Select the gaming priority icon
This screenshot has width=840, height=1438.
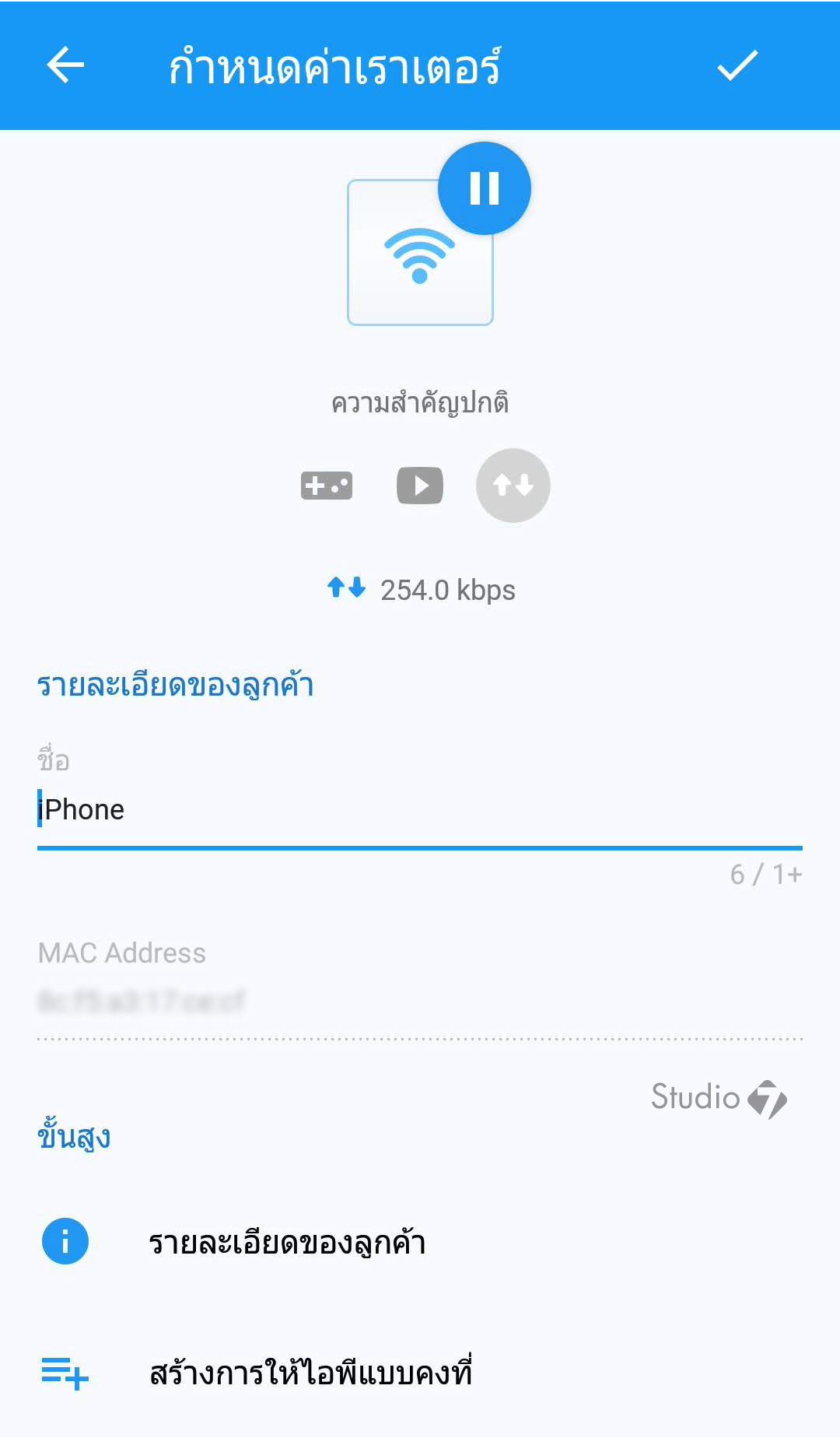pos(327,486)
